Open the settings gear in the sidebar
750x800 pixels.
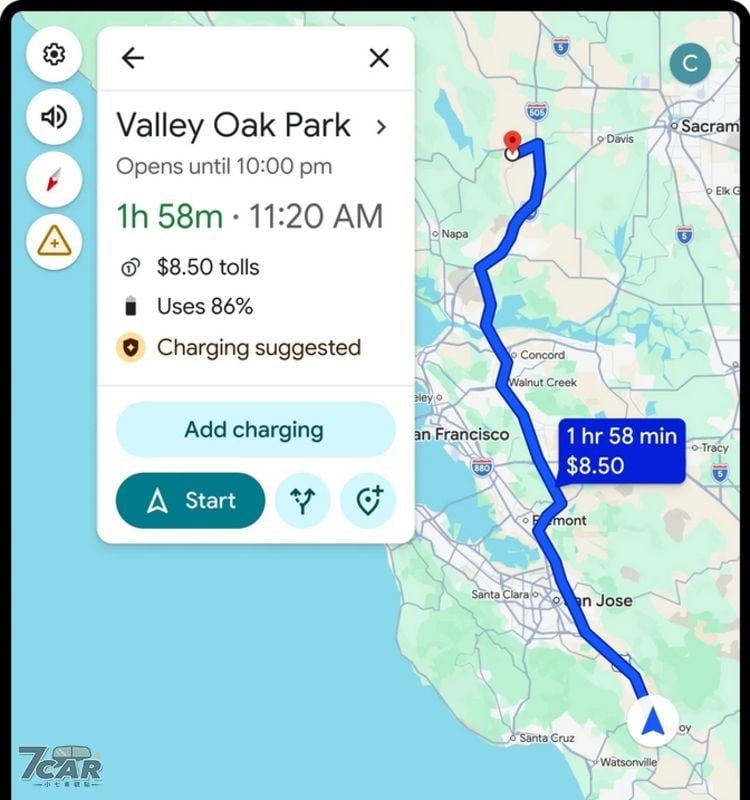tap(53, 55)
